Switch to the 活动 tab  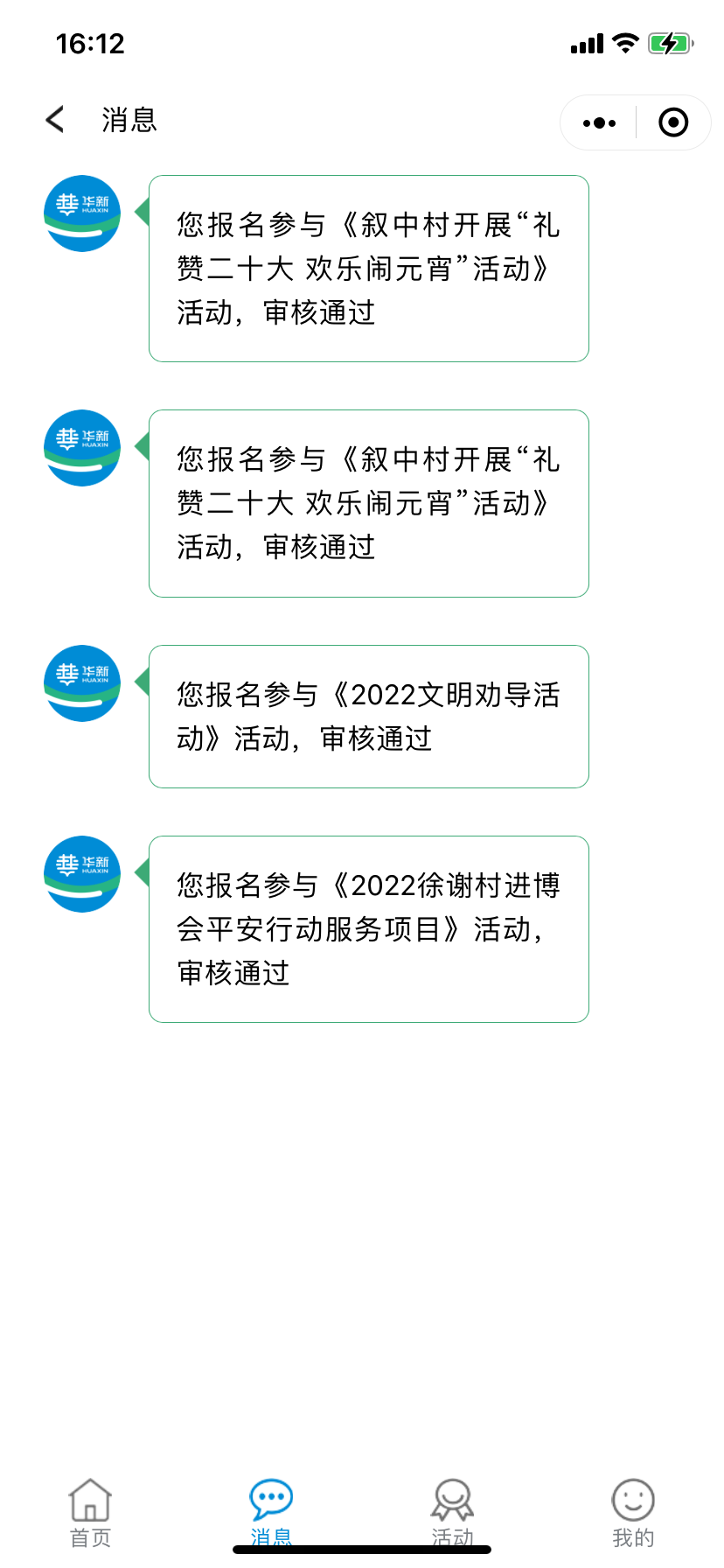(x=452, y=1513)
